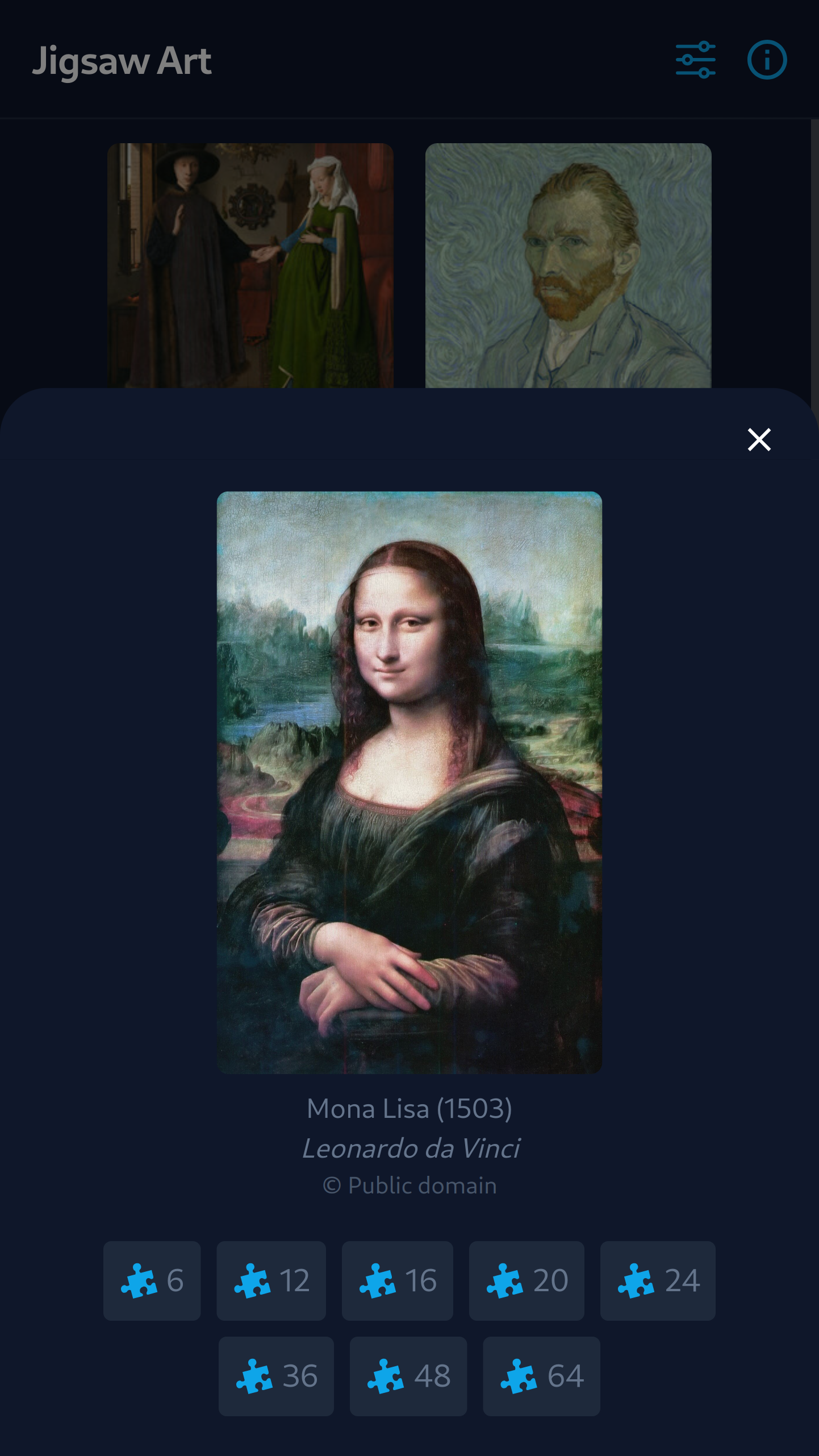Start the 24-piece puzzle
The height and width of the screenshot is (1456, 819).
[658, 1280]
